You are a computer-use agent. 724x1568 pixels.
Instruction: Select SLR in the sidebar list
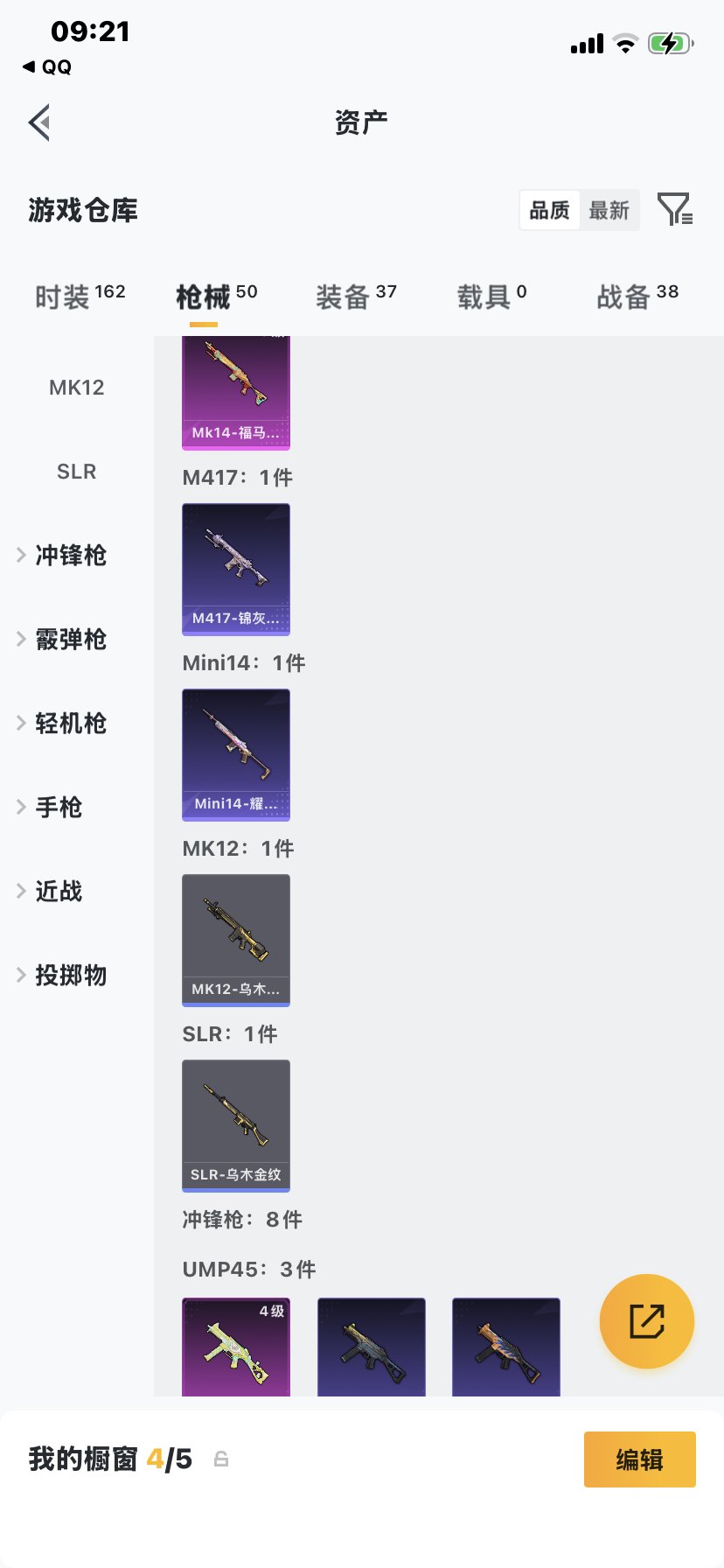pos(77,471)
